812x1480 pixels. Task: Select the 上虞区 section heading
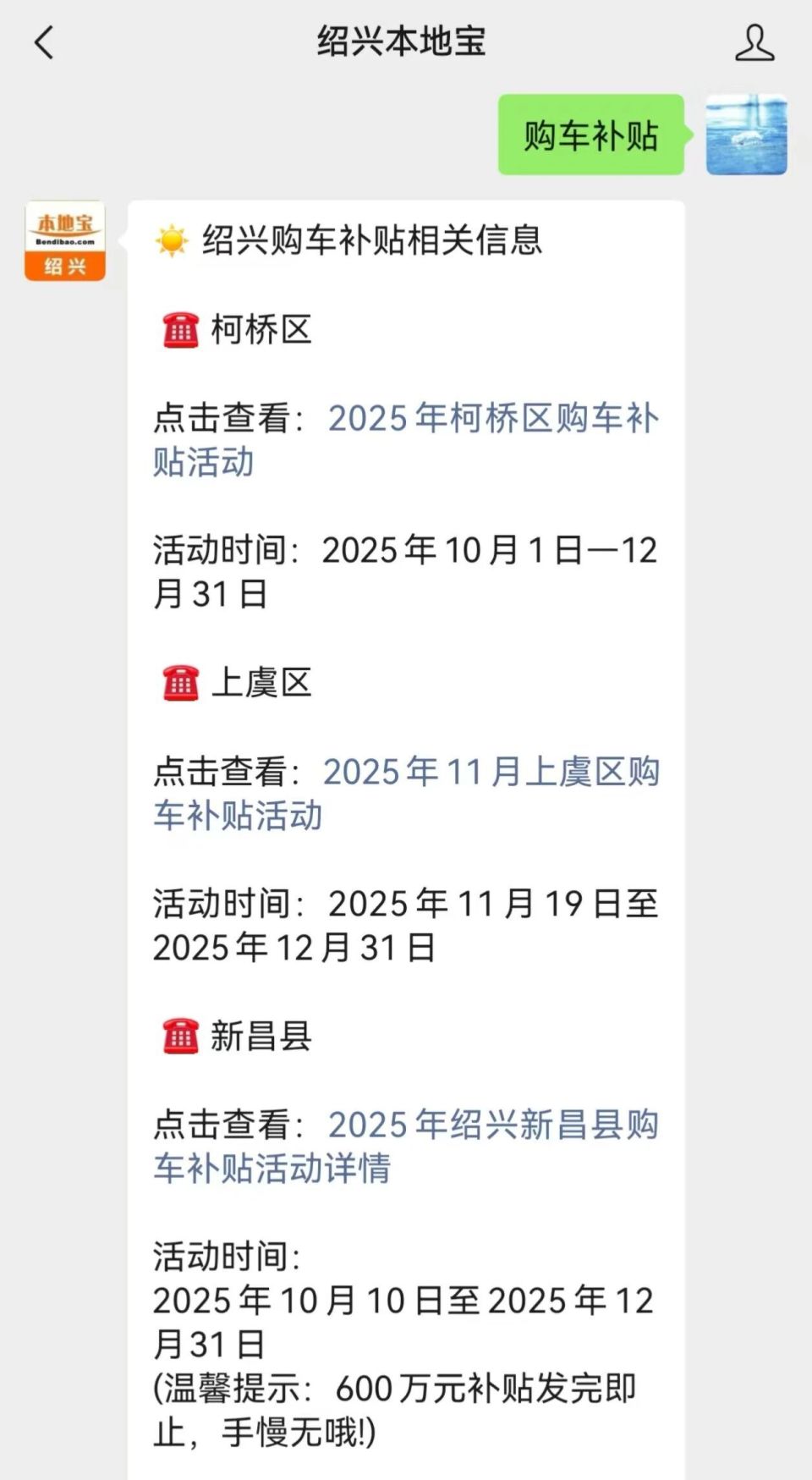click(262, 684)
